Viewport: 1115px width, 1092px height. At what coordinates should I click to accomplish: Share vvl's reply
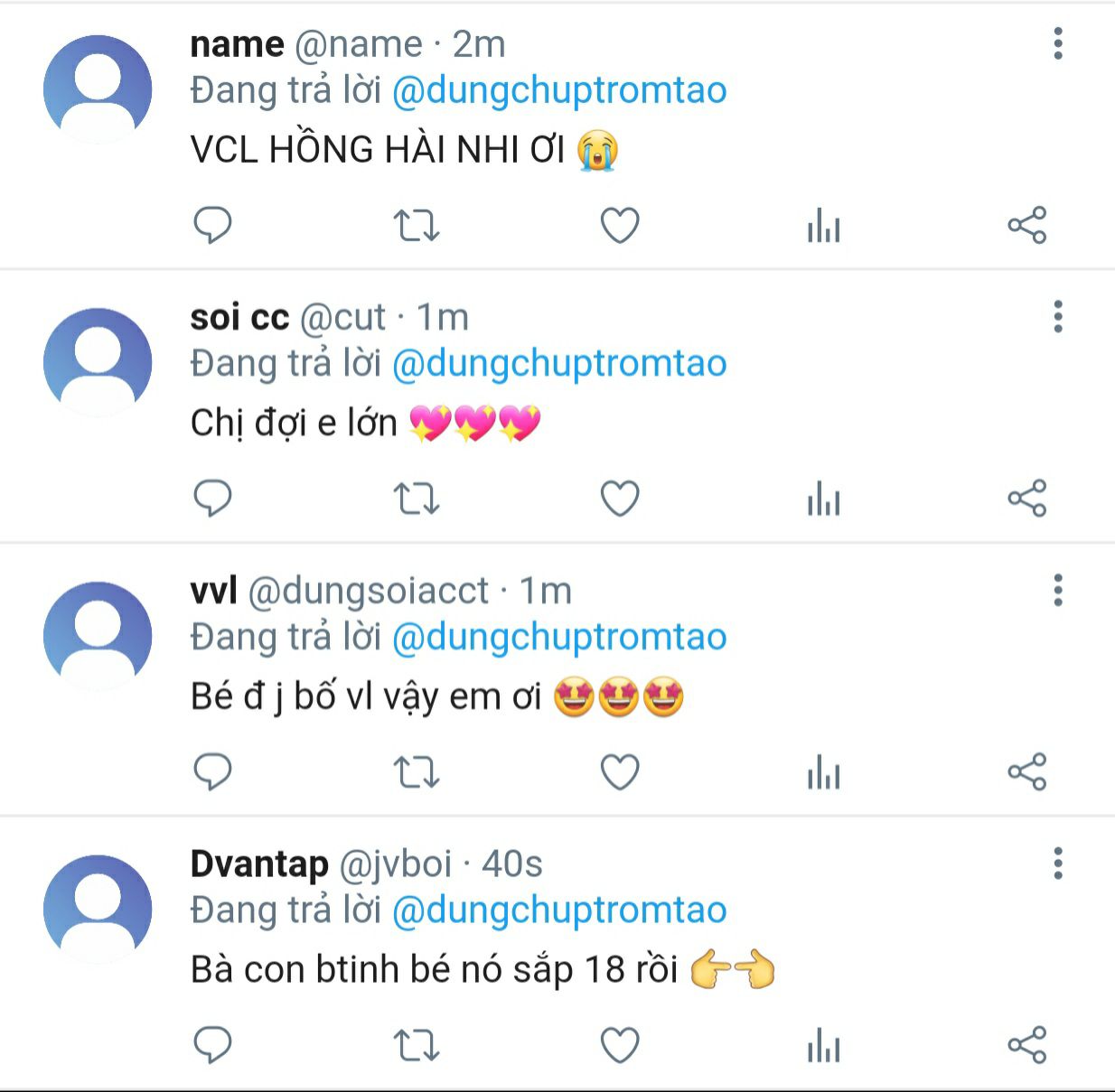point(1026,771)
